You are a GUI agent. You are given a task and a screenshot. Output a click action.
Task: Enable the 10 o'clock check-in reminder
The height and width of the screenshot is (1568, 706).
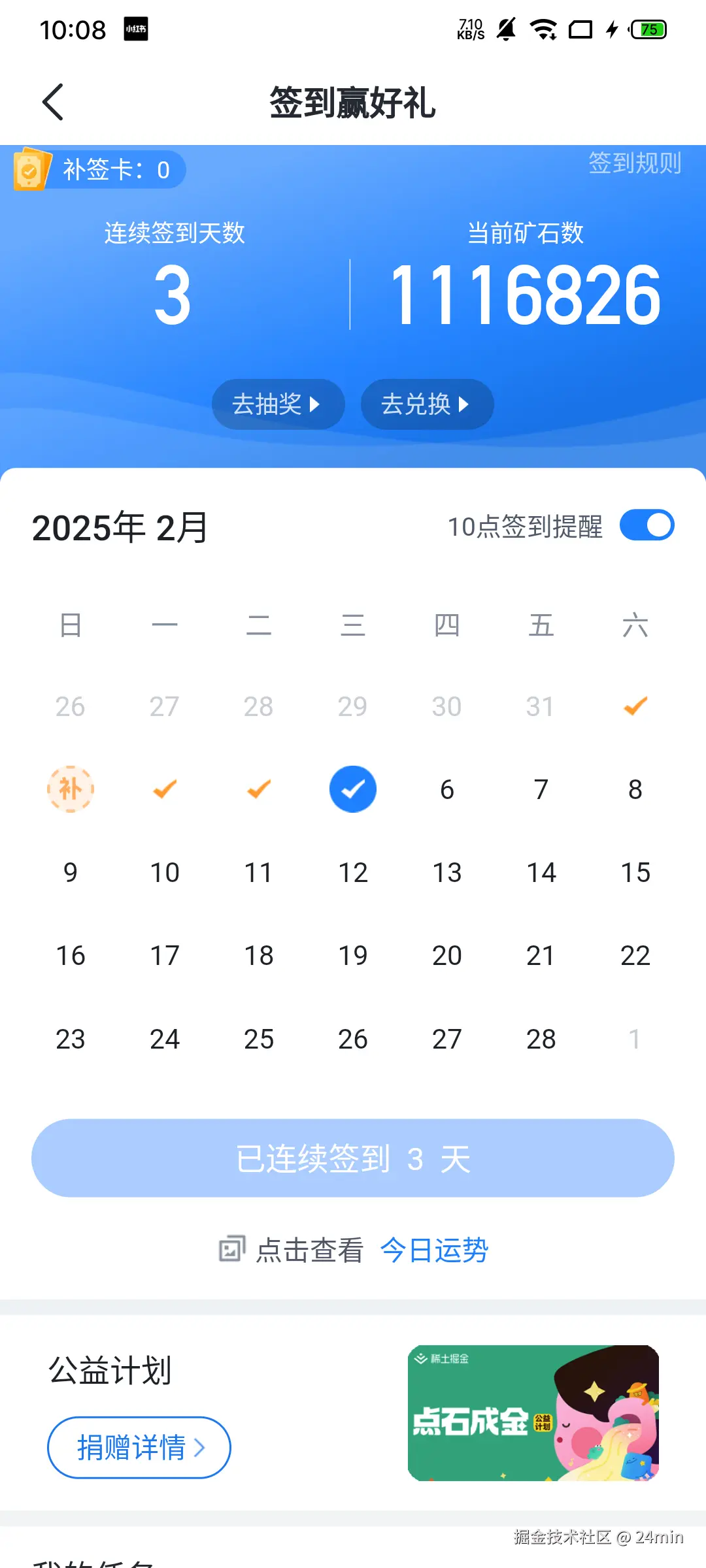tap(647, 525)
